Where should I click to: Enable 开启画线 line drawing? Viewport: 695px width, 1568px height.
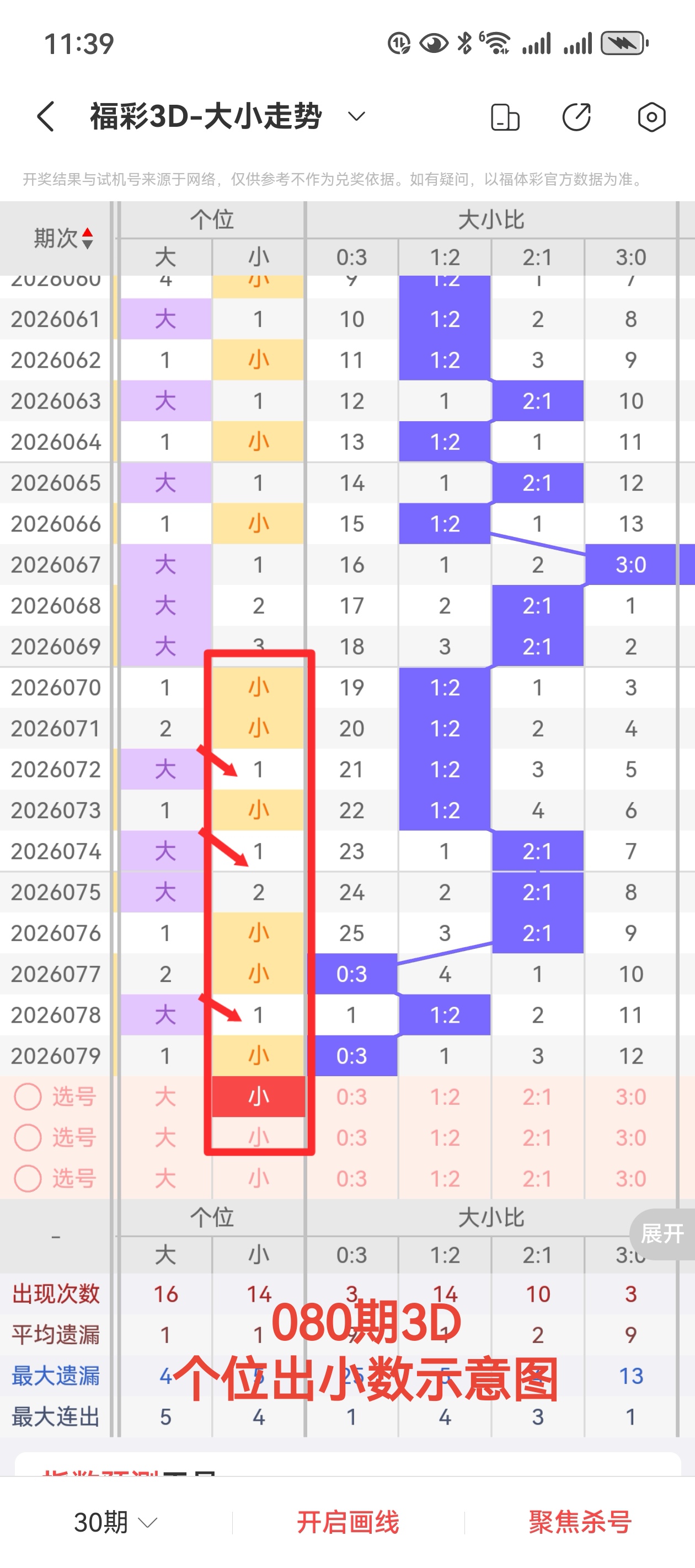coord(348,1522)
